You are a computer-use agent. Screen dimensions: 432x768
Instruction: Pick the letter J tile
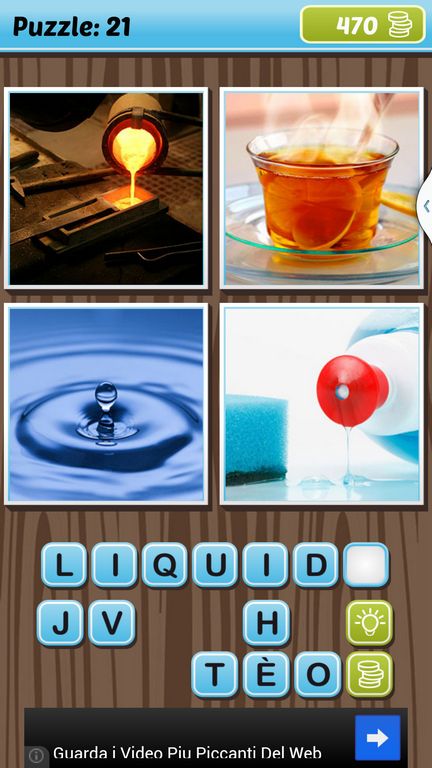60,623
